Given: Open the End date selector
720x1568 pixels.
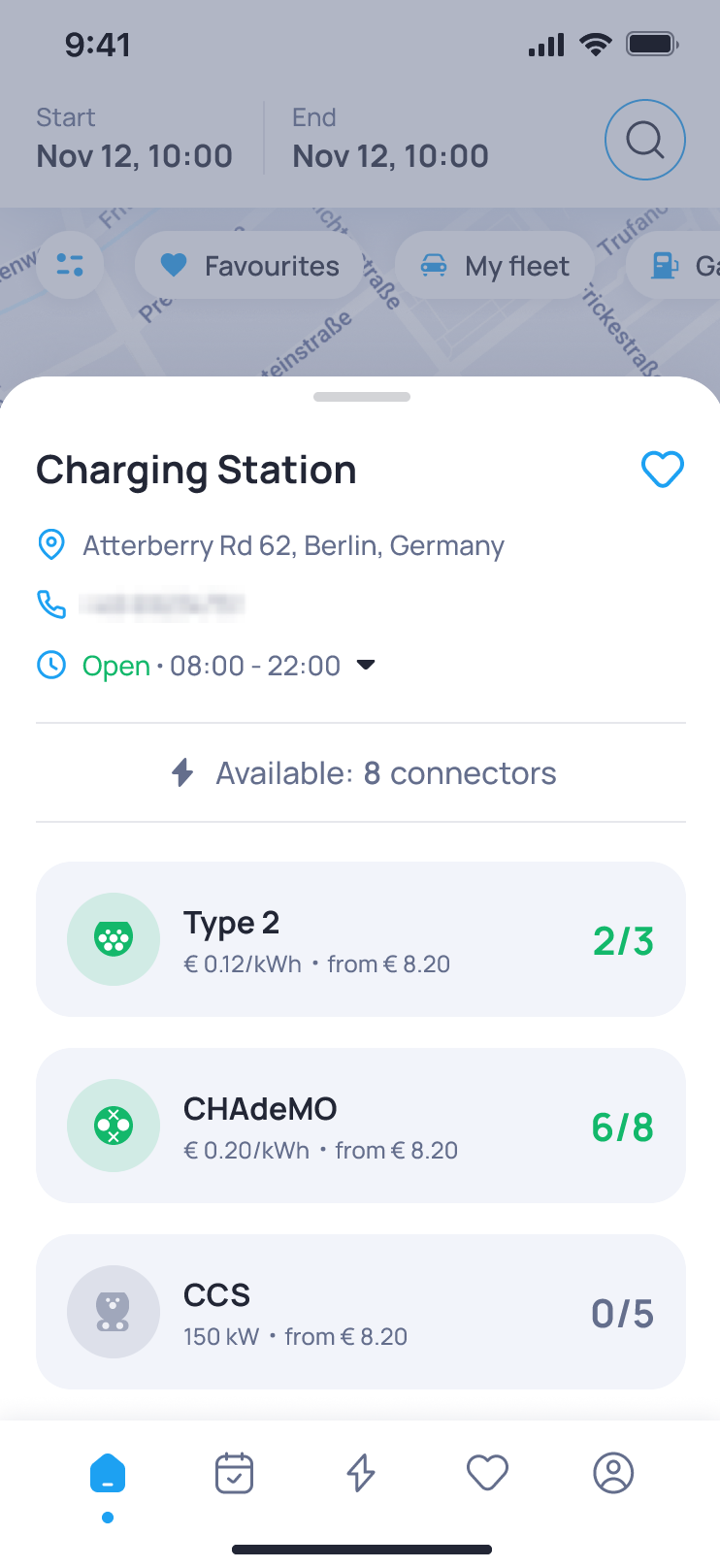Looking at the screenshot, I should click(390, 136).
